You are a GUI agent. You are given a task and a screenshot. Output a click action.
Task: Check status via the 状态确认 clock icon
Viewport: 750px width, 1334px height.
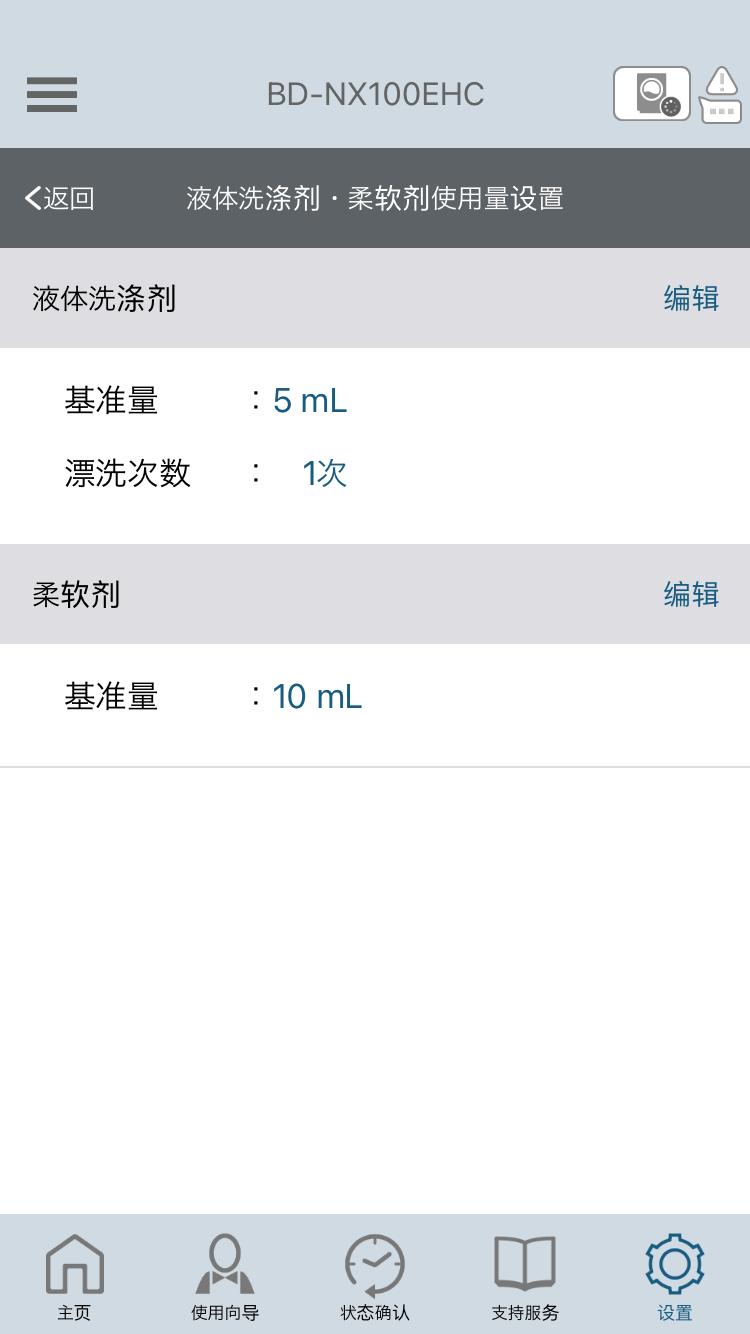tap(375, 1264)
